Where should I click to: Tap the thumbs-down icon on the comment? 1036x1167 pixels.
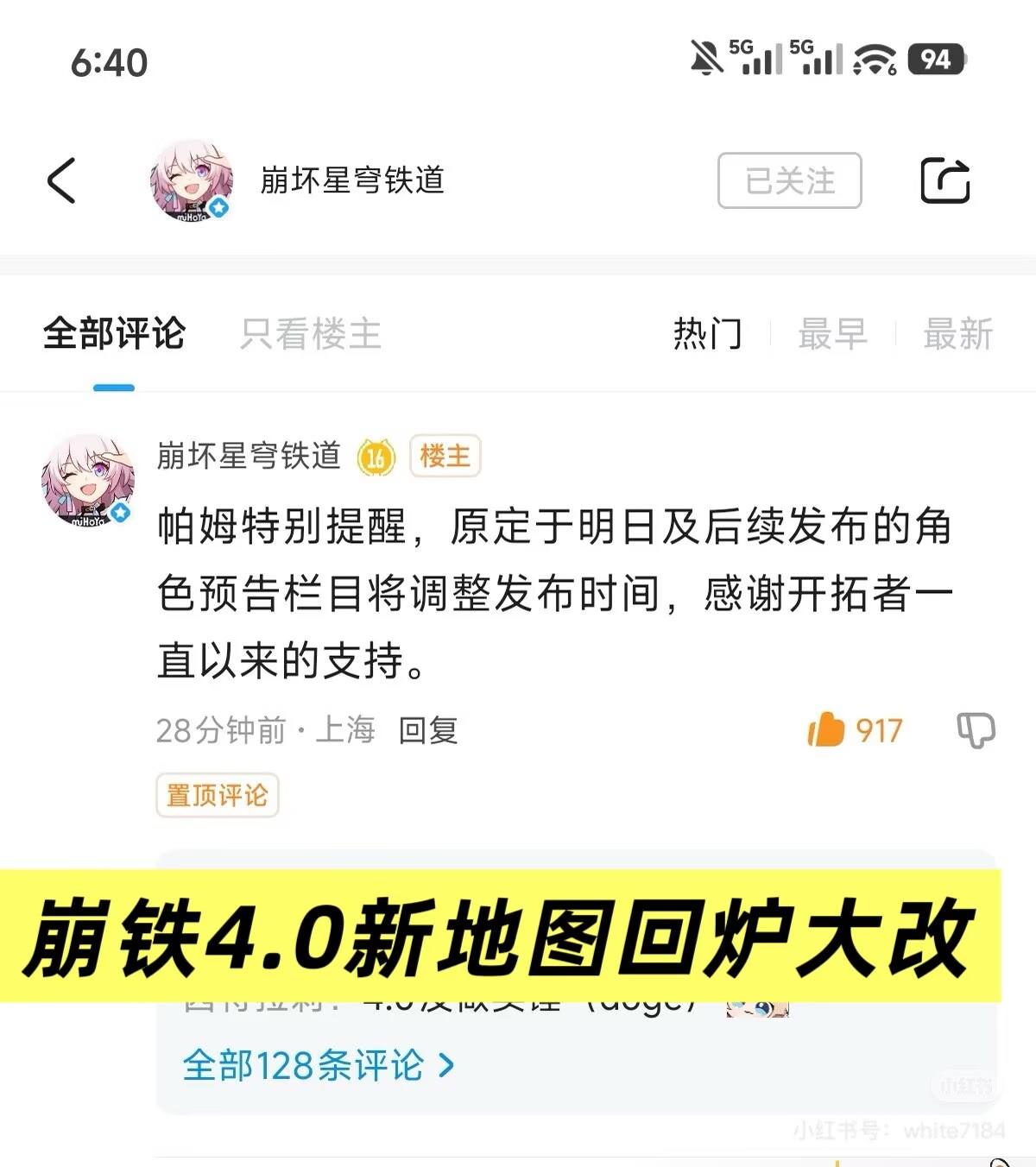coord(976,729)
